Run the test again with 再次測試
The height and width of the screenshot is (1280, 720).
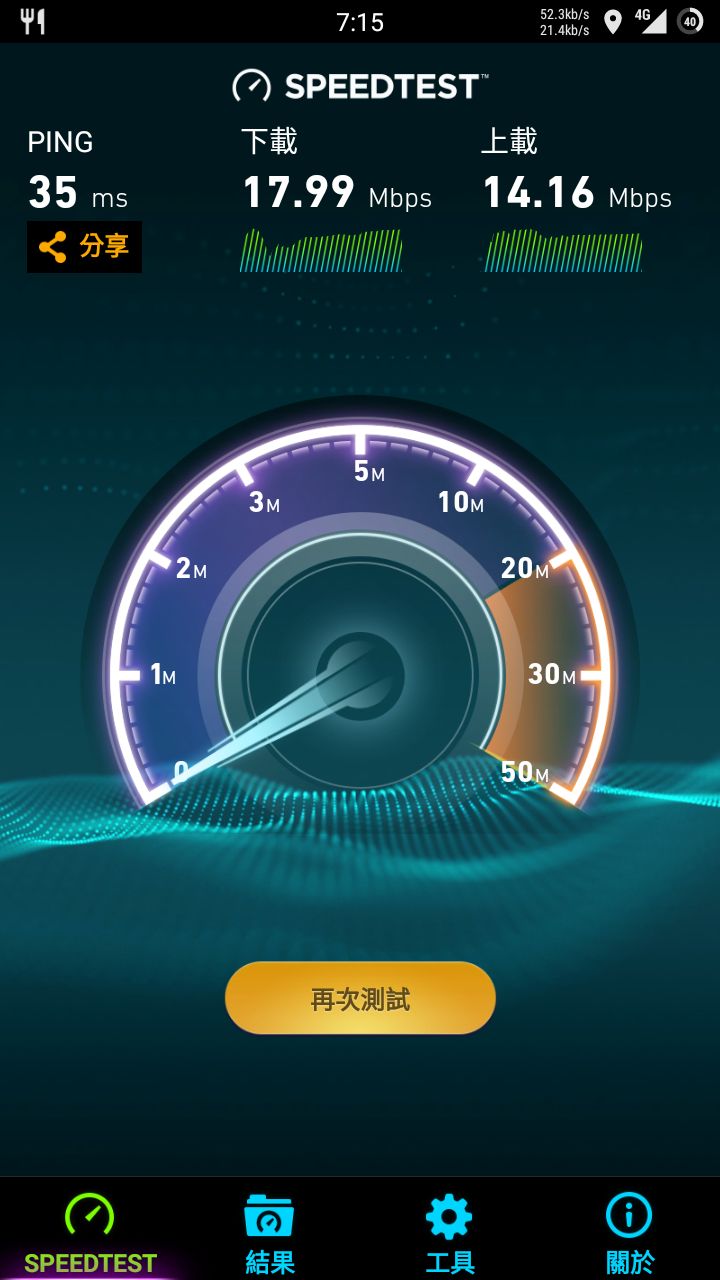pyautogui.click(x=360, y=998)
